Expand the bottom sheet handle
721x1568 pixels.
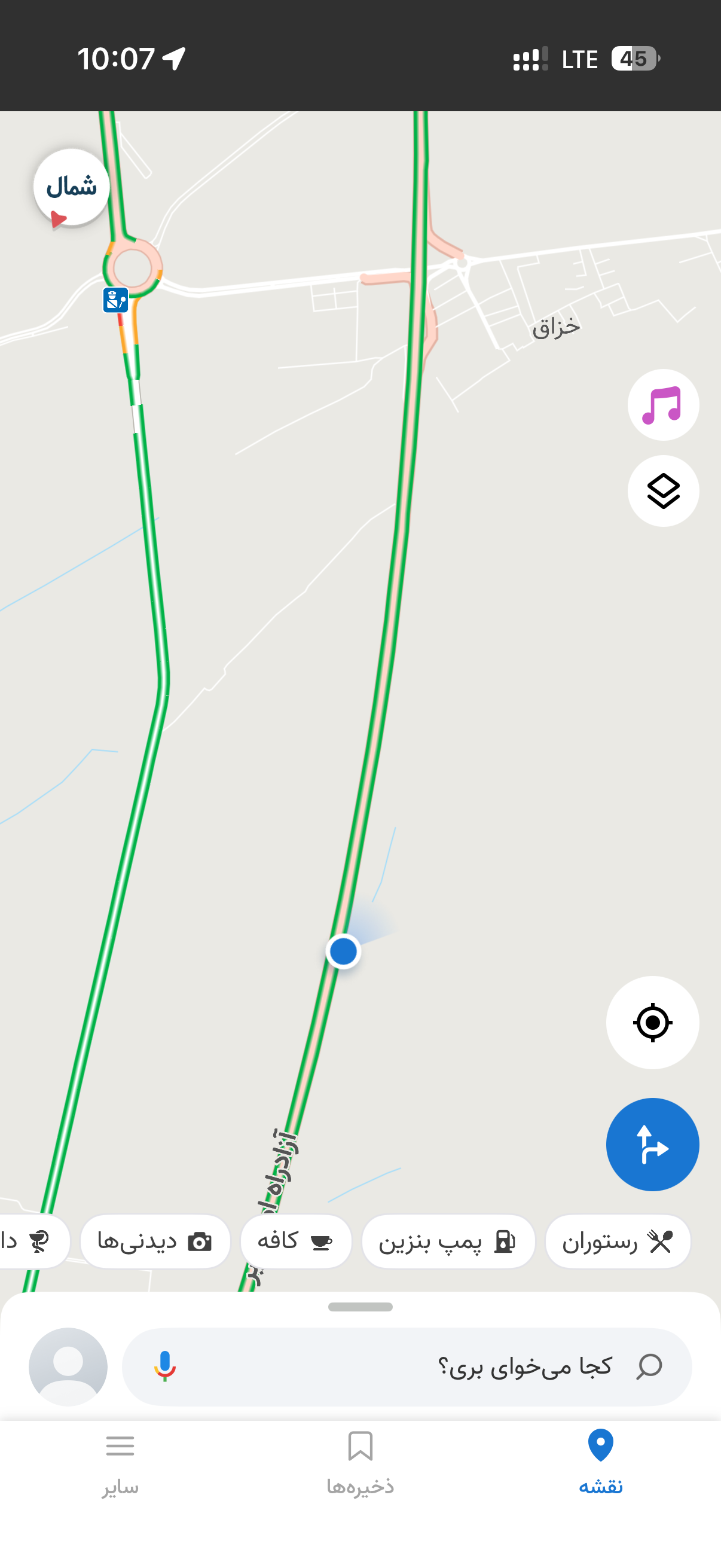(360, 1307)
